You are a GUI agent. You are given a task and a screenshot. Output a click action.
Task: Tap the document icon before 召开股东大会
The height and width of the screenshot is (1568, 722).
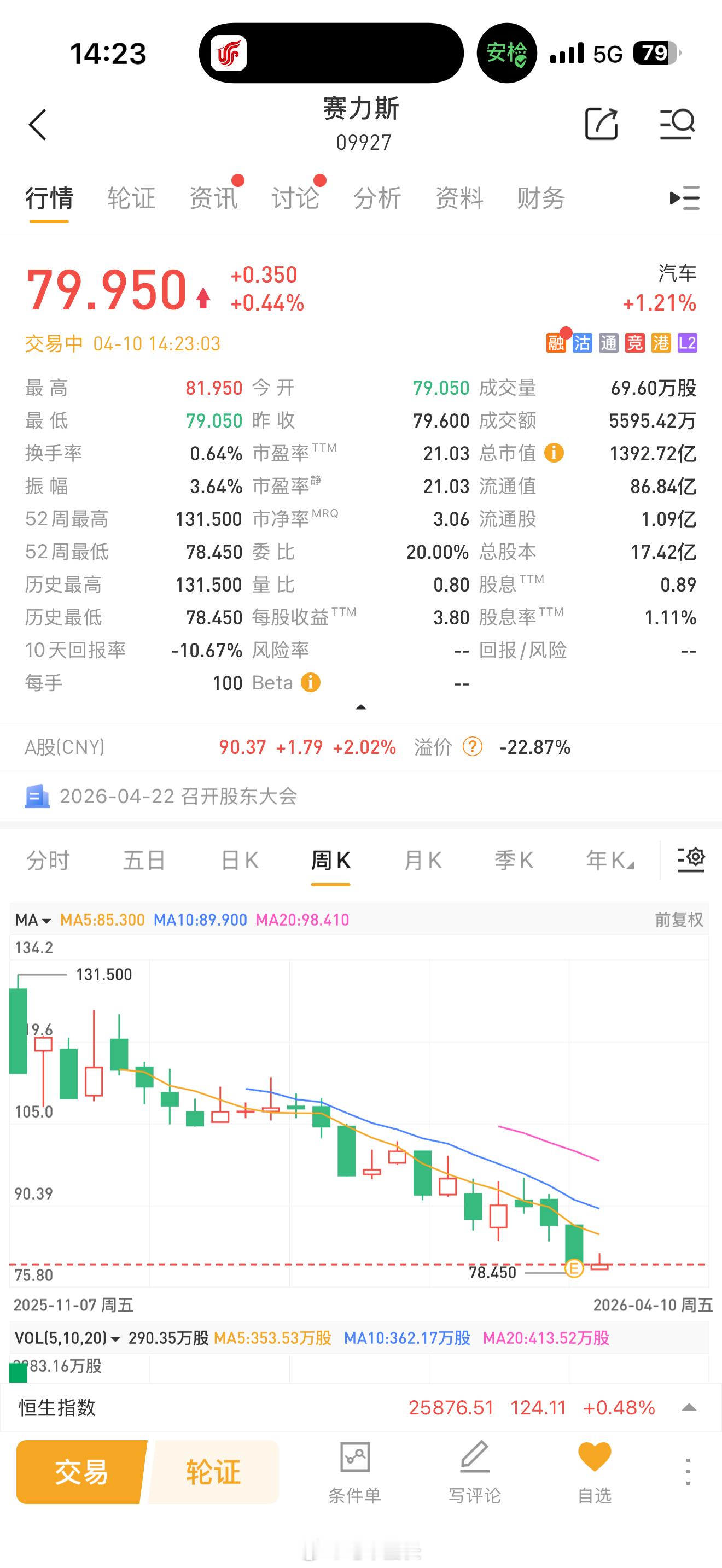click(x=37, y=796)
